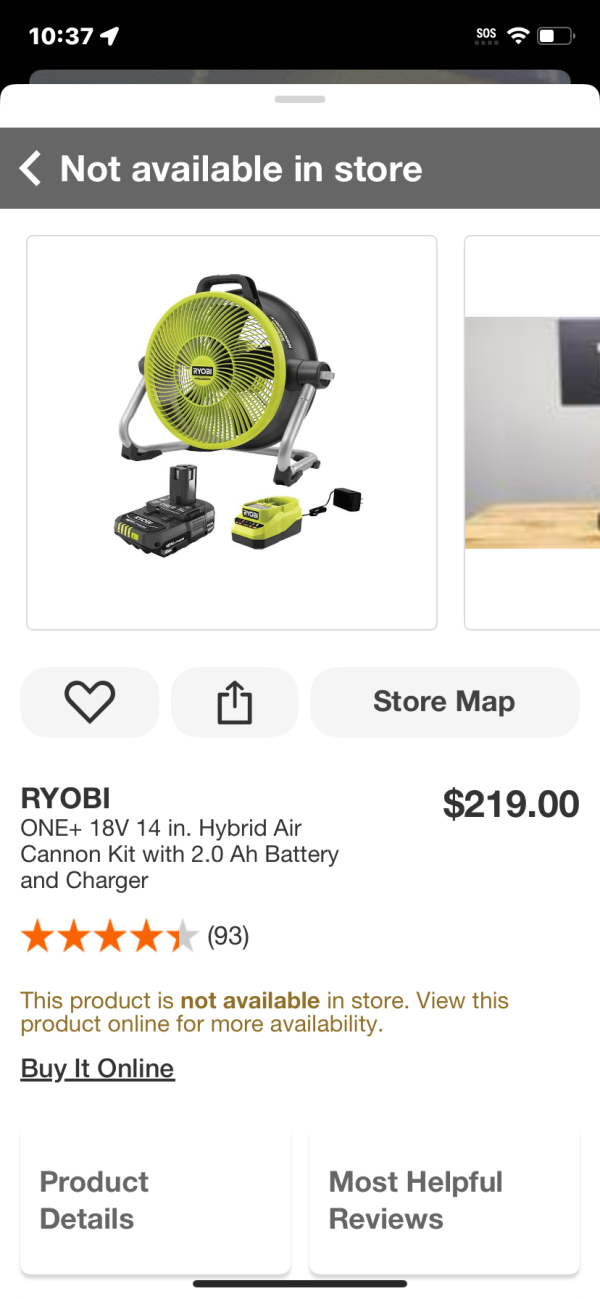Go back from Not available in store
This screenshot has height=1299, width=600.
32,169
